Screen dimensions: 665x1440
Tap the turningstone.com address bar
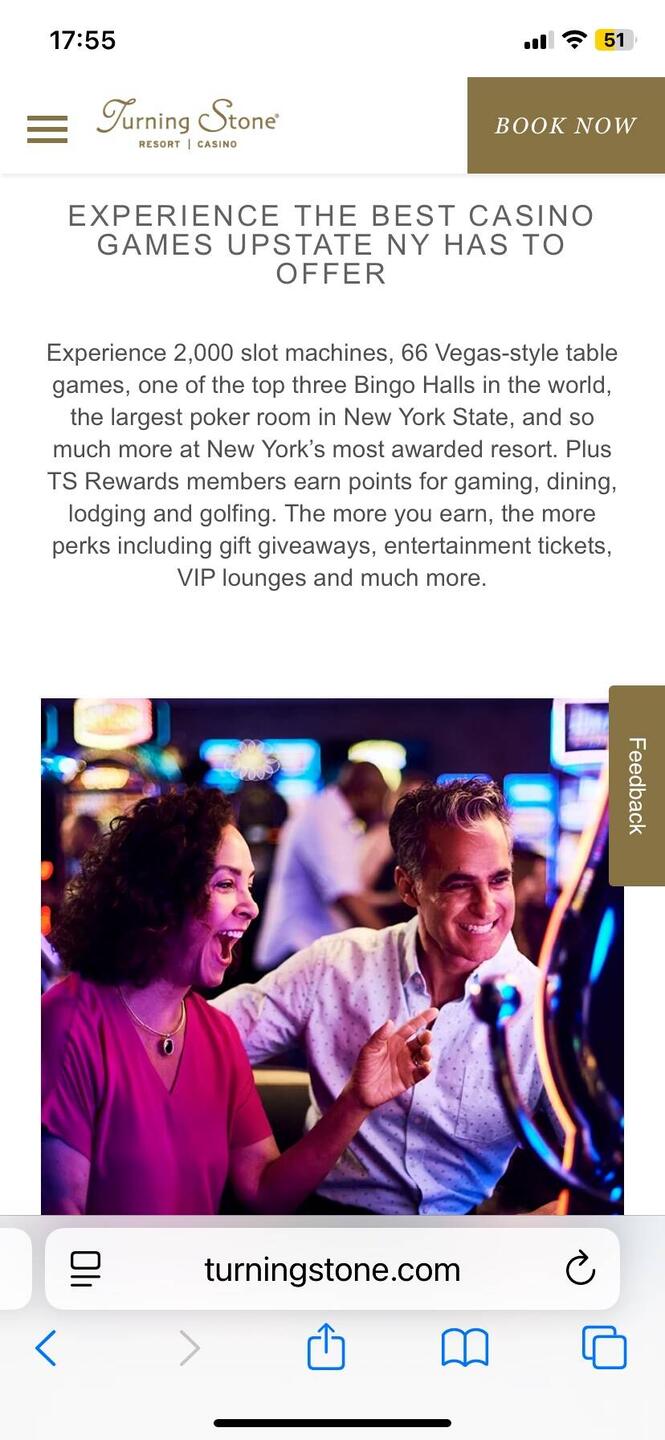coord(332,1269)
